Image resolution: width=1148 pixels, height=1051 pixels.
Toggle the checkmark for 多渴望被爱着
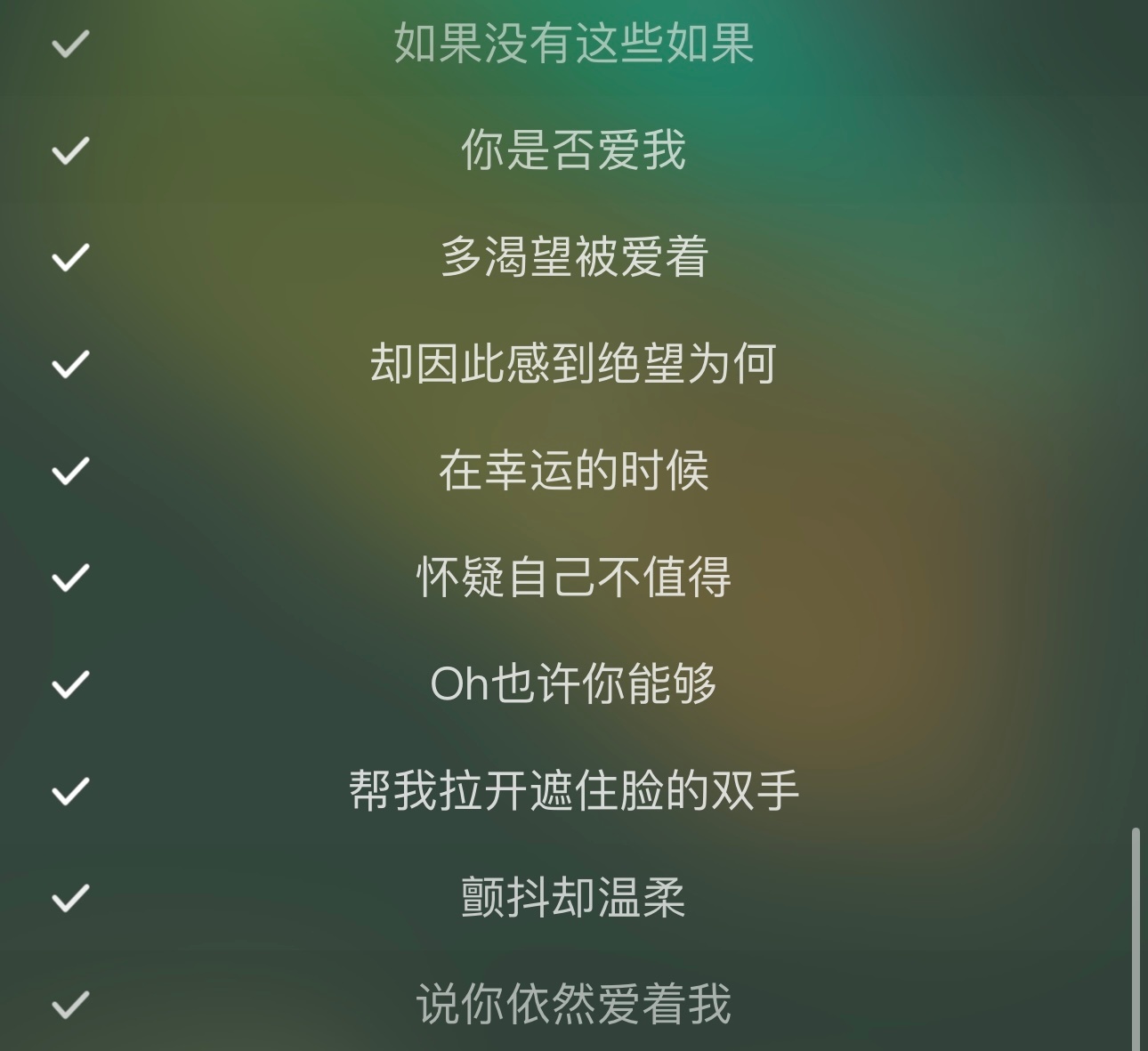(x=70, y=257)
